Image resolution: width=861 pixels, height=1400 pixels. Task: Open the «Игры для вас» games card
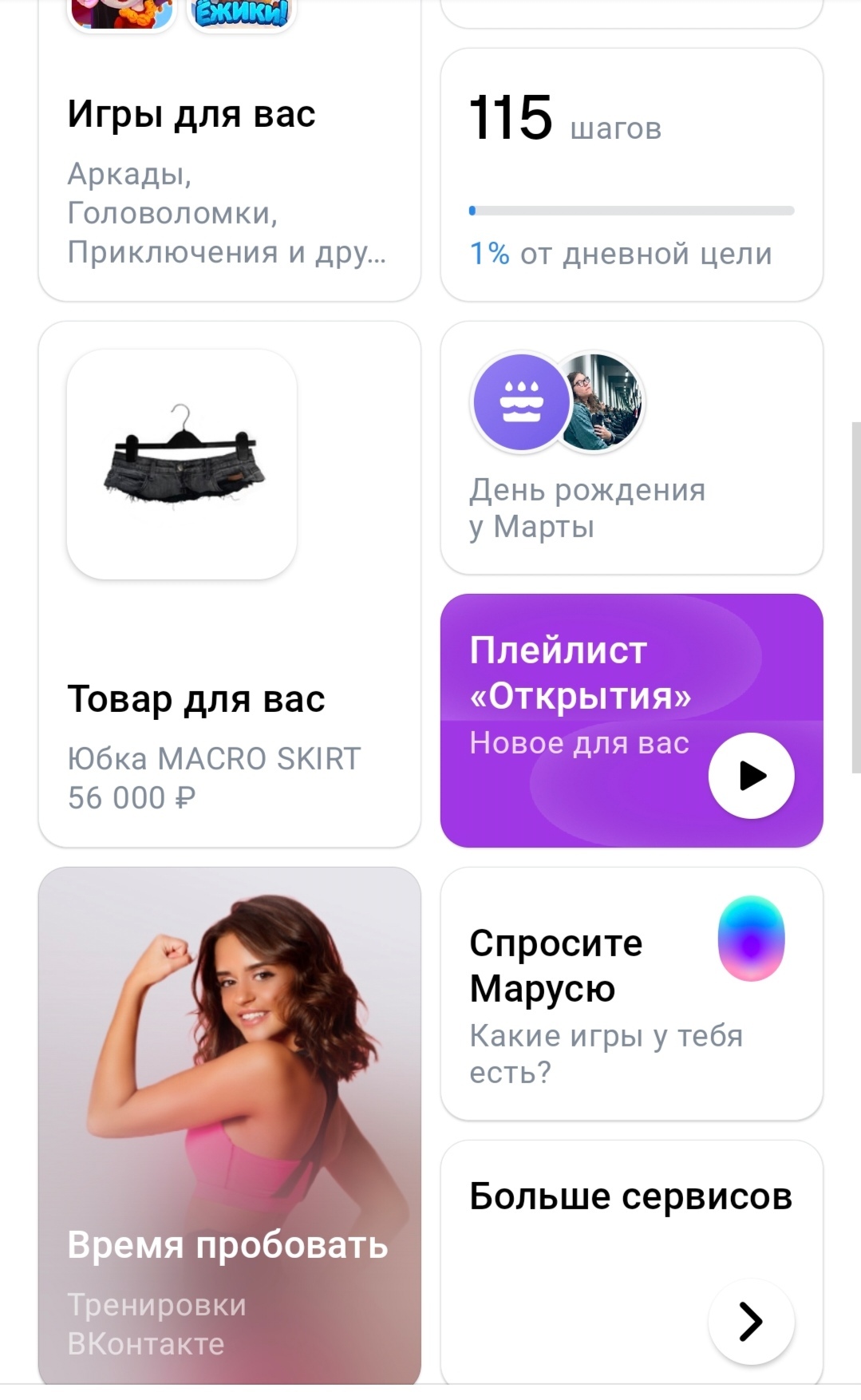(229, 176)
